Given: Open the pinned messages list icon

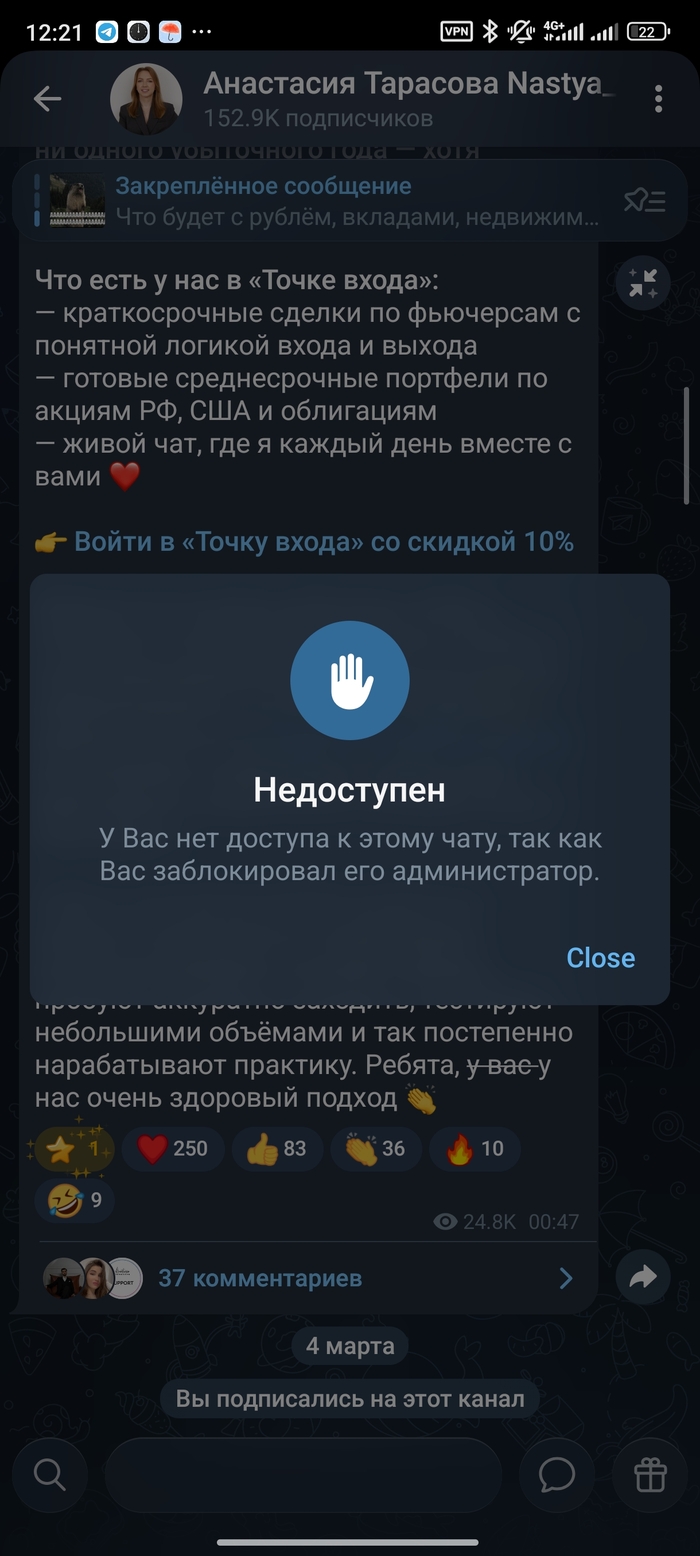Looking at the screenshot, I should (645, 201).
